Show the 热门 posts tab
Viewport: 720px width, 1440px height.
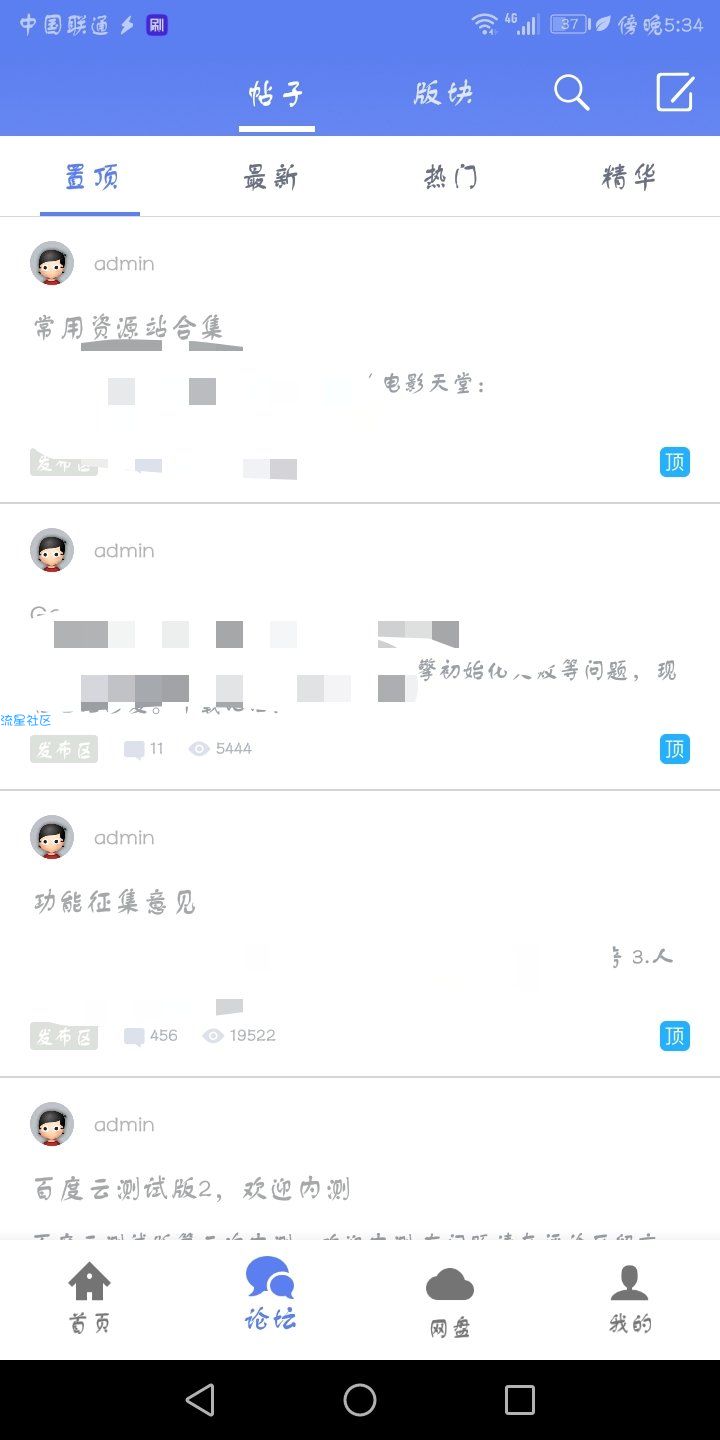point(450,178)
